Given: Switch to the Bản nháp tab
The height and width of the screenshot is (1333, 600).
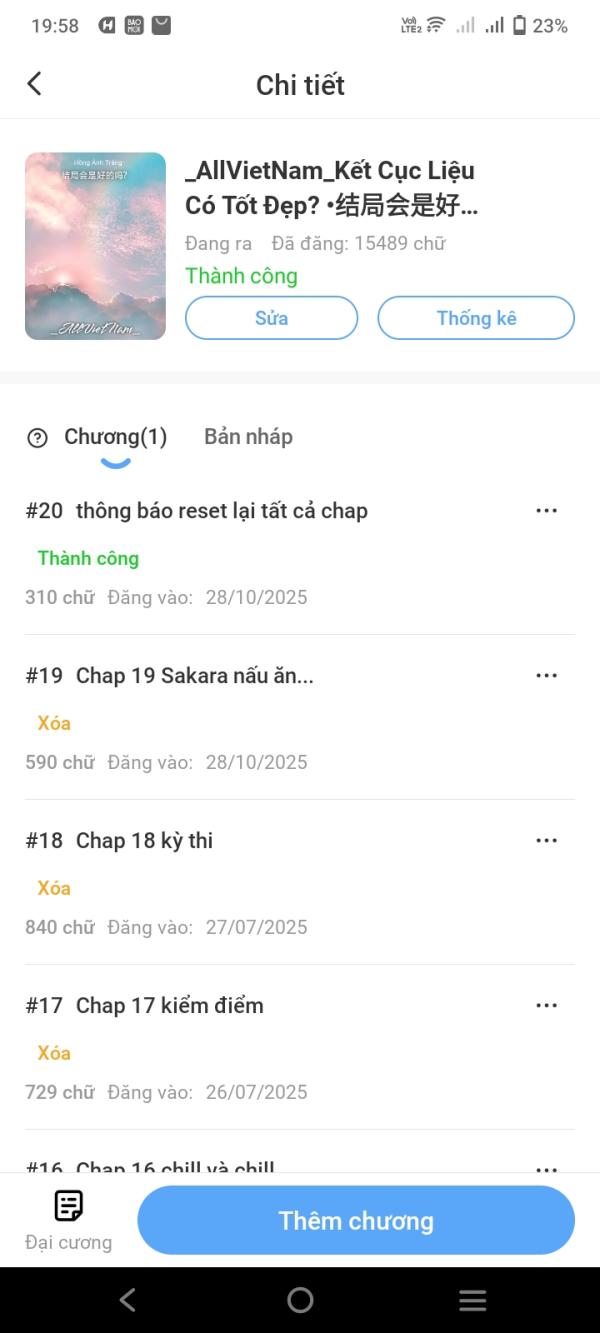Looking at the screenshot, I should 248,437.
